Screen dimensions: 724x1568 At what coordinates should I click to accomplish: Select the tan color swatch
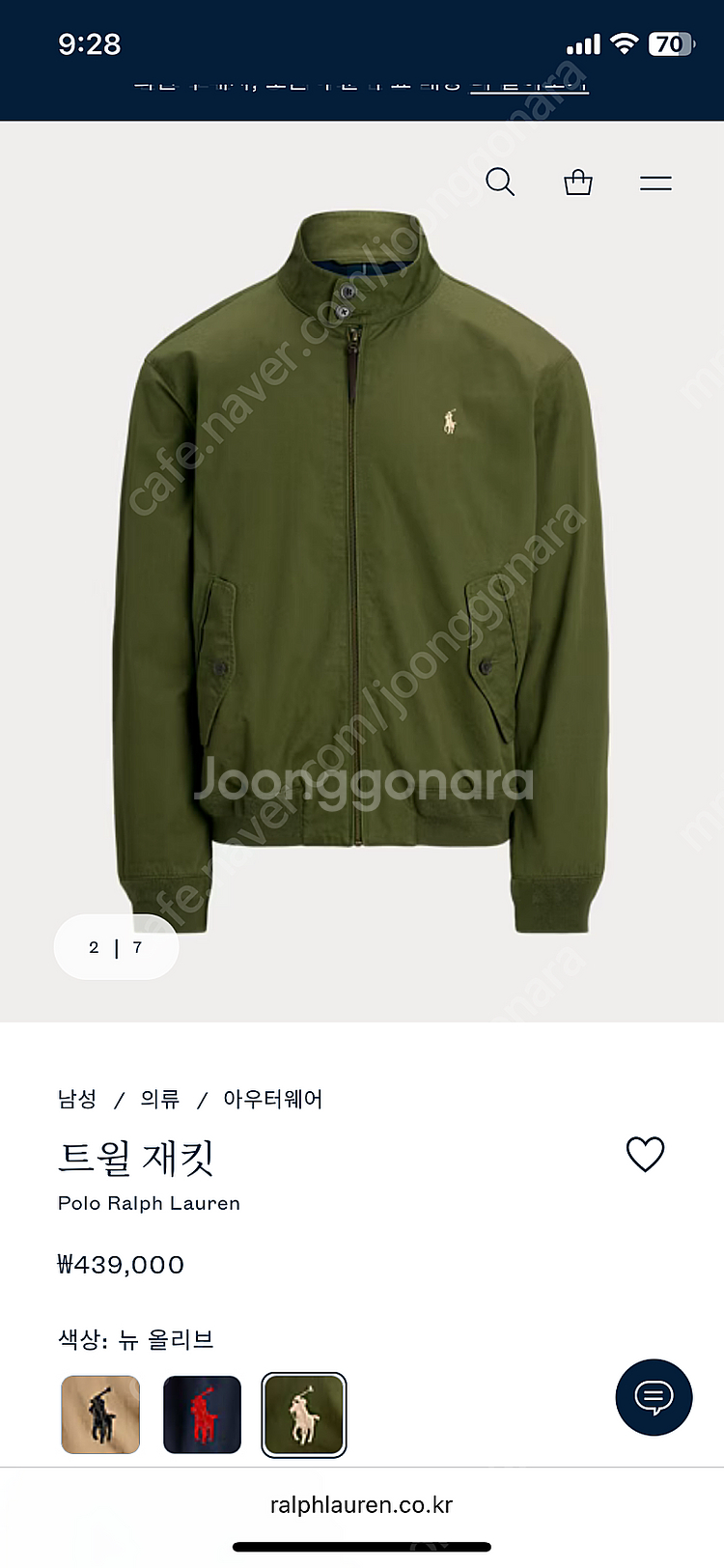(x=100, y=1414)
